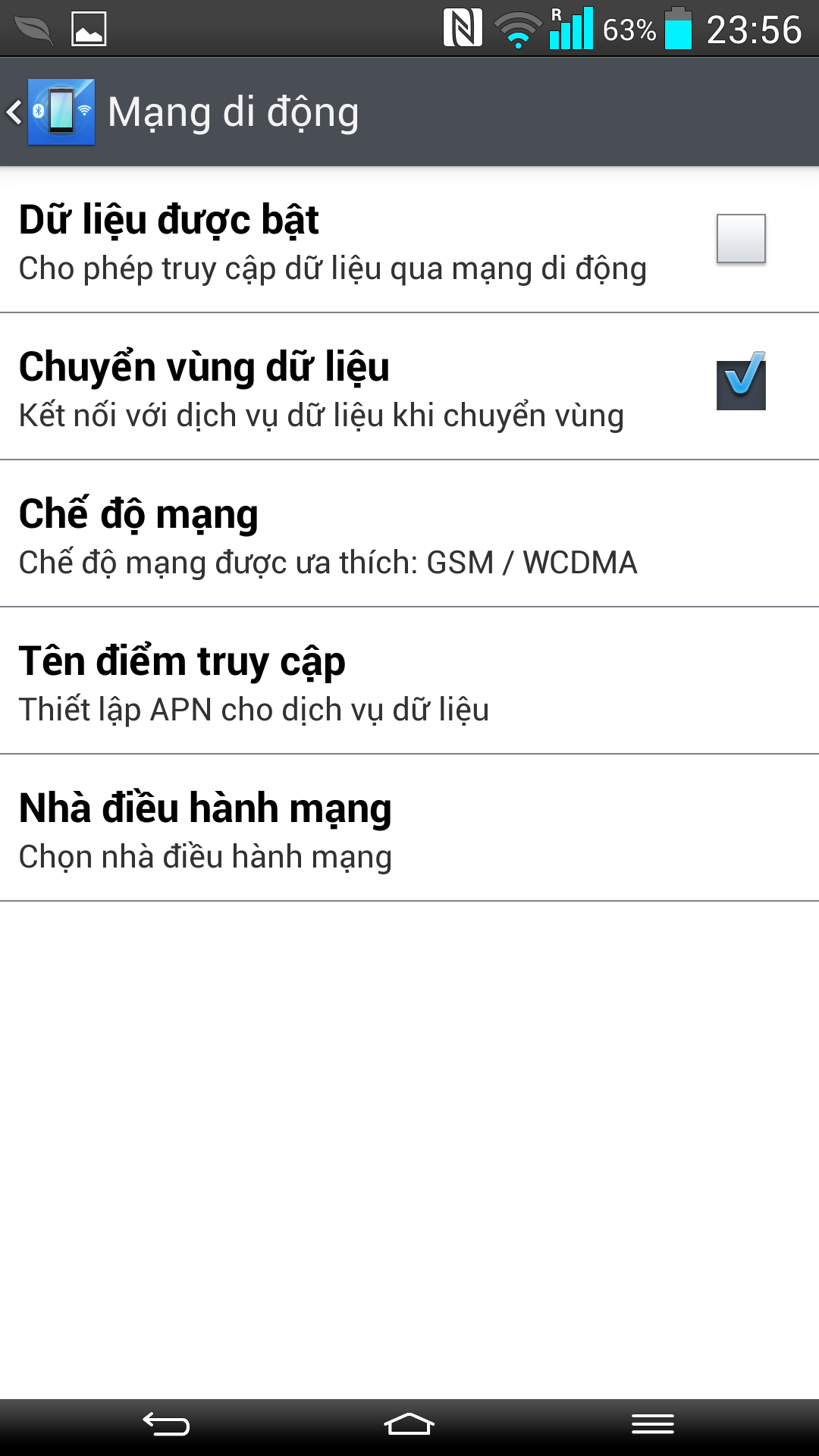The height and width of the screenshot is (1456, 819).
Task: Open Nhà điều hành mạng
Action: point(409,828)
